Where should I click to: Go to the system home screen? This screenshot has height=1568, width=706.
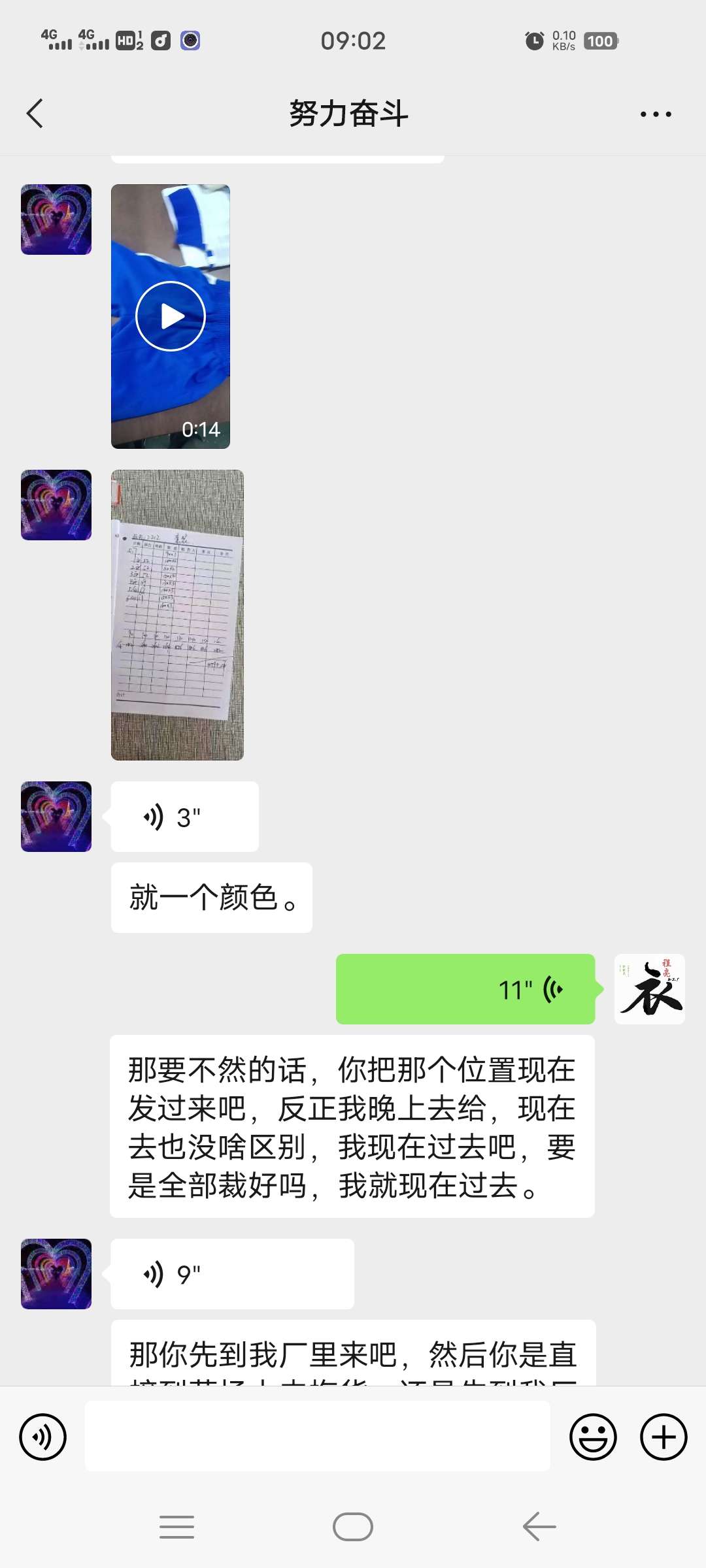[353, 1527]
